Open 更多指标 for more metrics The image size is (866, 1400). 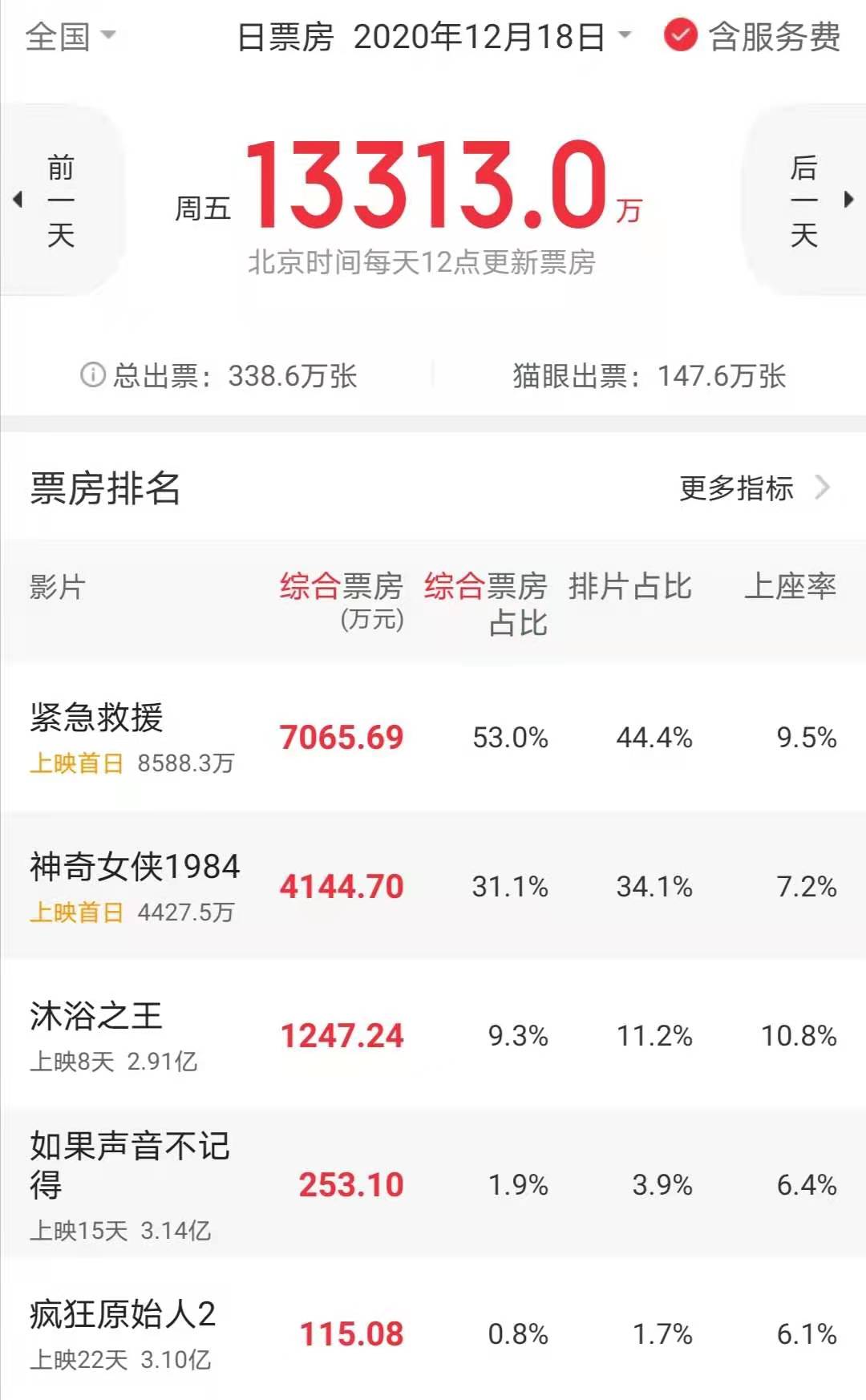(x=755, y=488)
